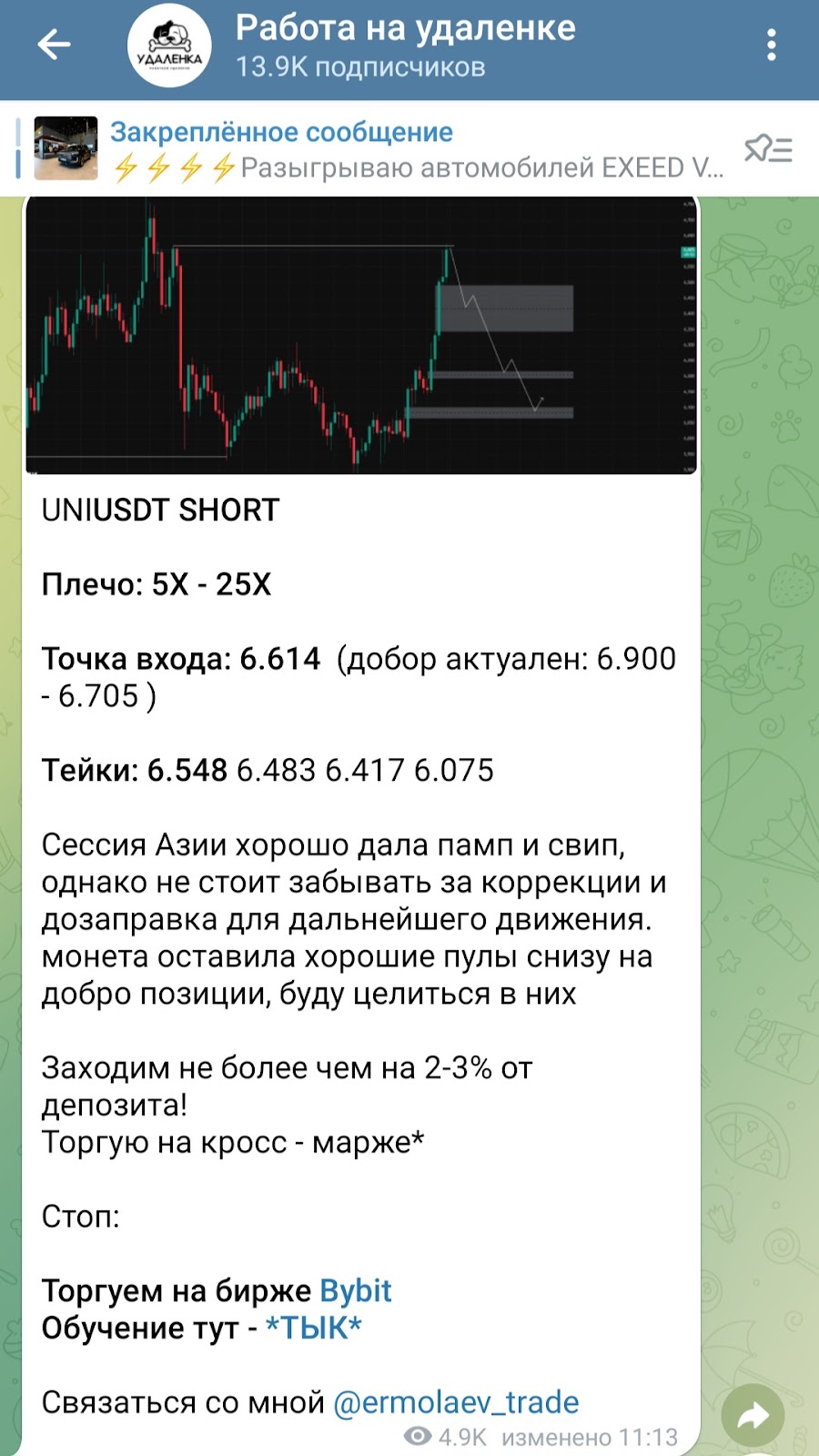Image resolution: width=819 pixels, height=1456 pixels.
Task: Tap the УДАЛЕНКА channel avatar
Action: (168, 44)
